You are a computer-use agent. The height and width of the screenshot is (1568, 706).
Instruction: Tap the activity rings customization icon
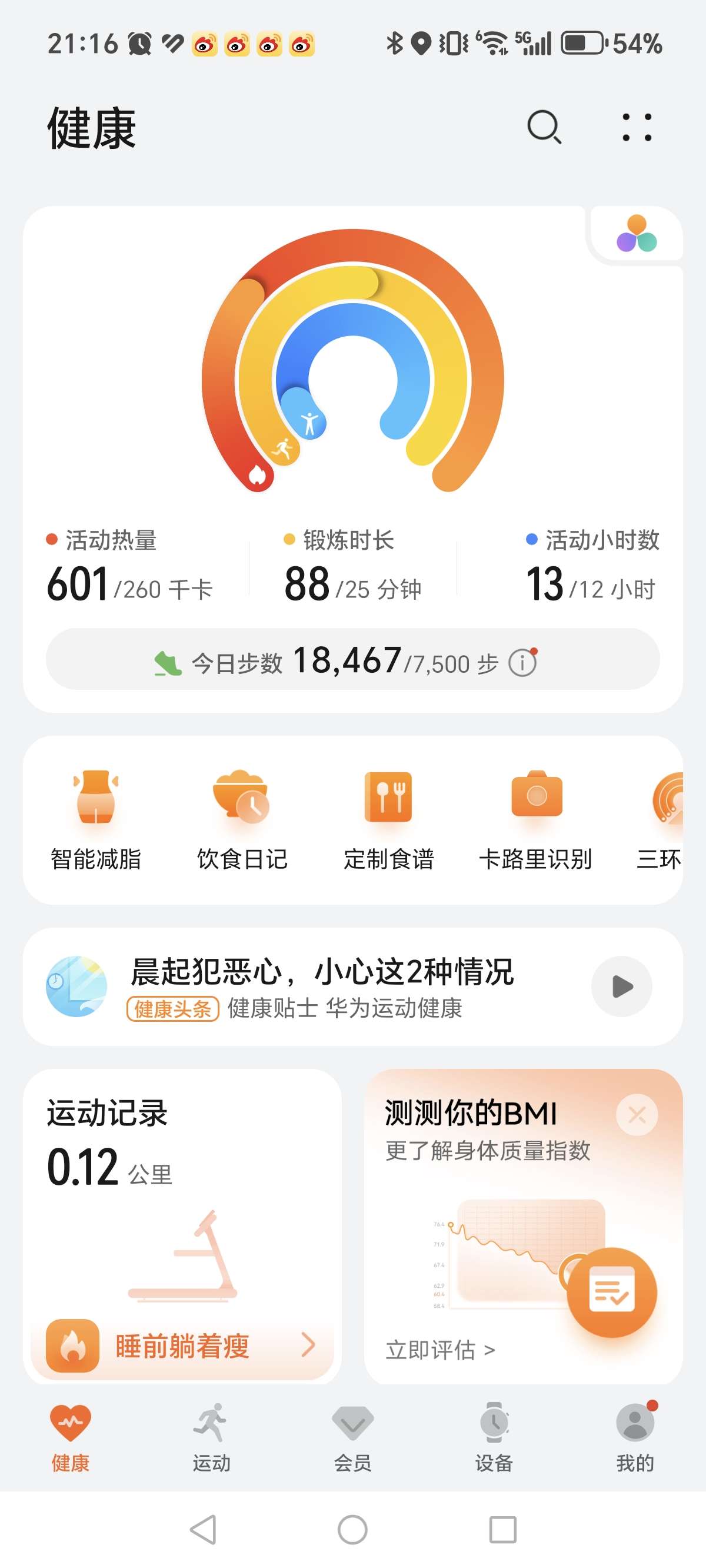coord(637,233)
